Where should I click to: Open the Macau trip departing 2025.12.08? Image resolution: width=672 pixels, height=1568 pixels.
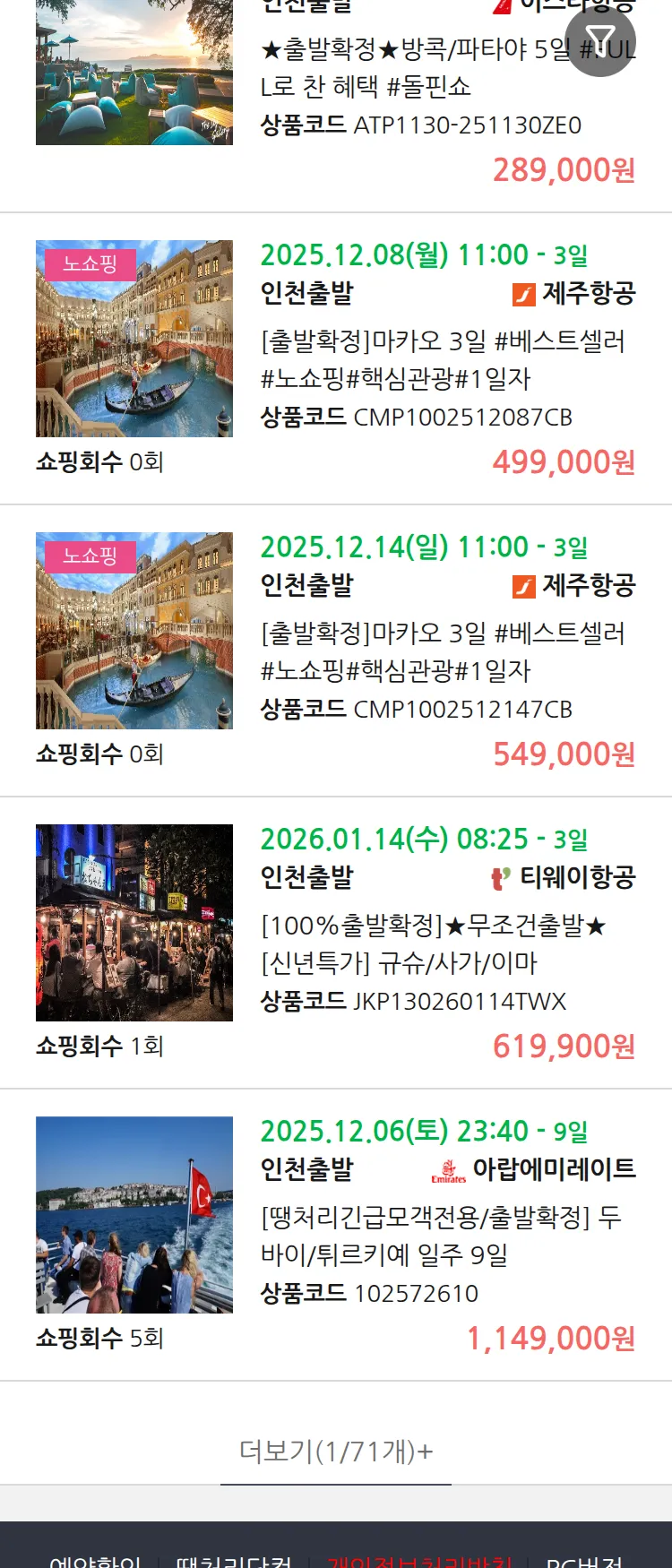[x=443, y=359]
